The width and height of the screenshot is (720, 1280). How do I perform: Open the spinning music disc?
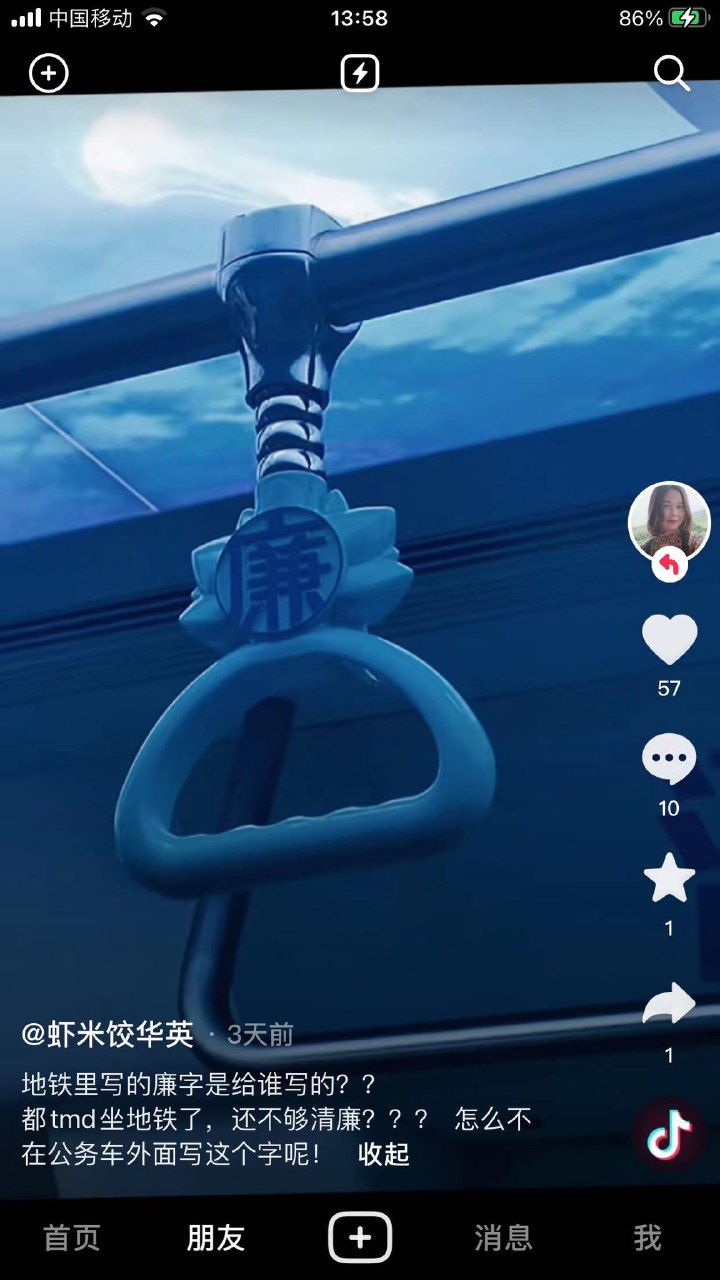(669, 1135)
